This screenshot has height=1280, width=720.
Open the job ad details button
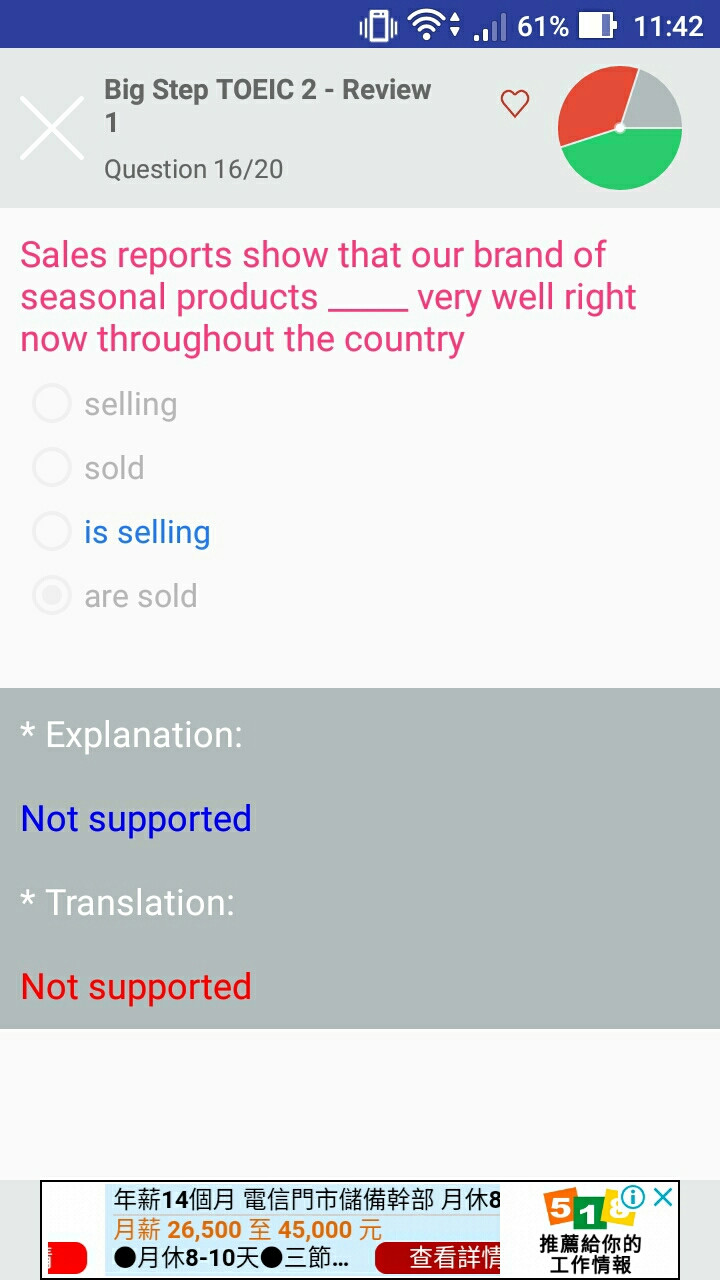(438, 1257)
